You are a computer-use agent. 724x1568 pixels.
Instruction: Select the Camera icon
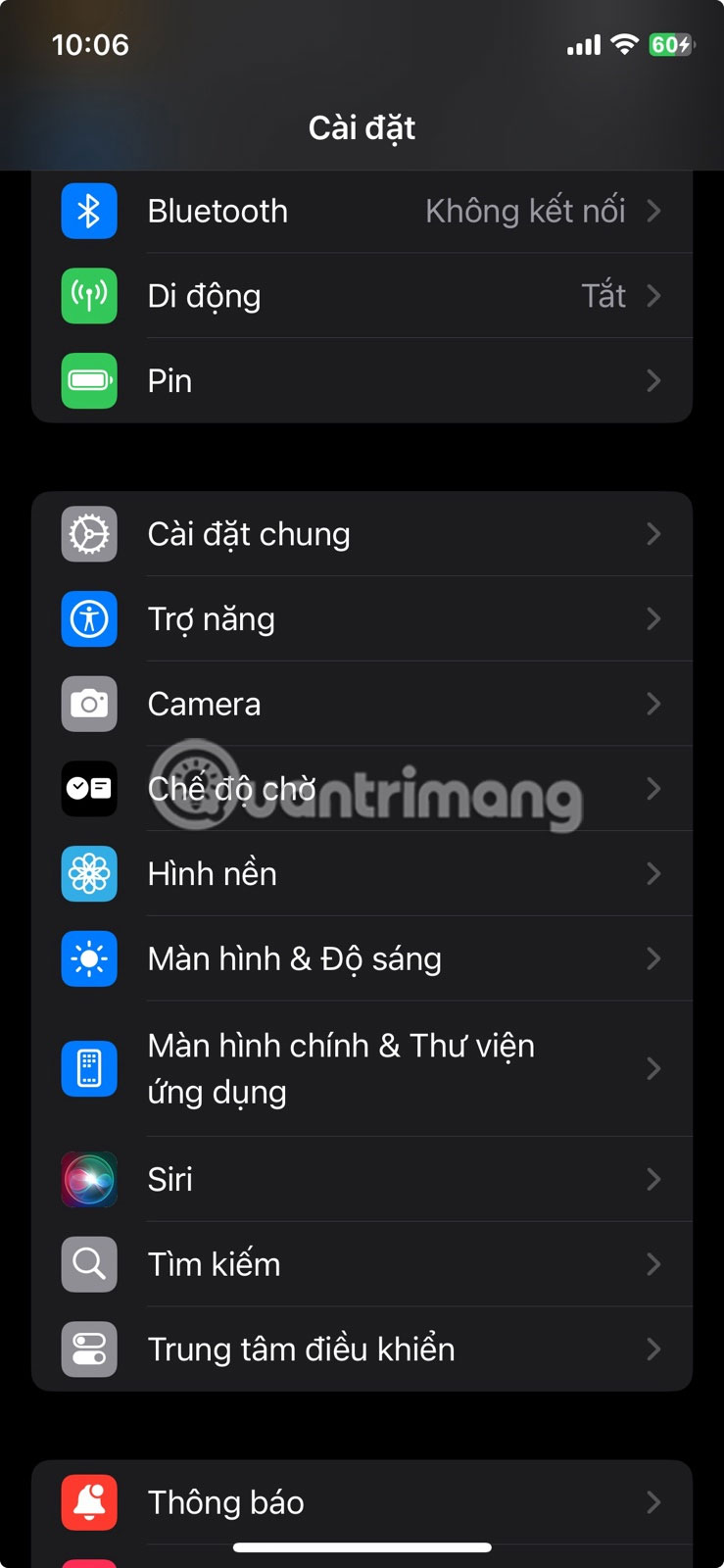click(88, 704)
